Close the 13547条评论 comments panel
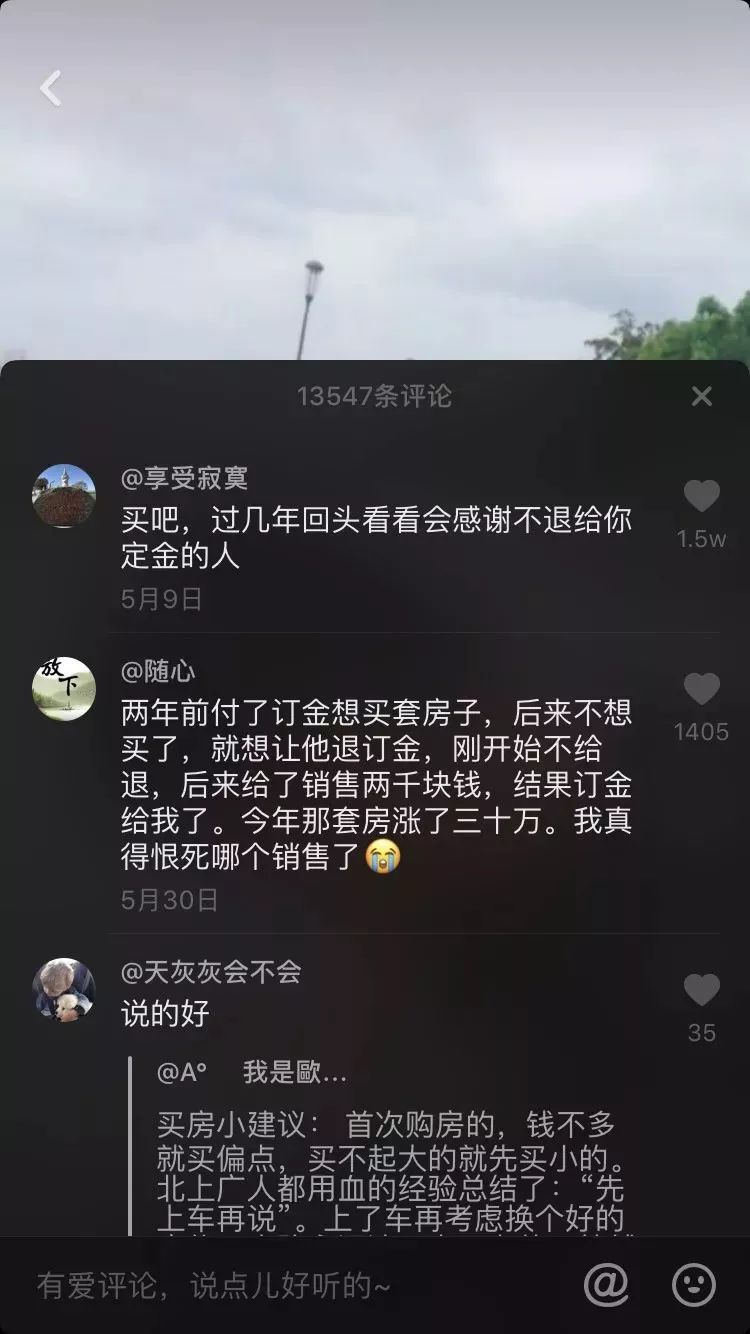The height and width of the screenshot is (1334, 750). click(x=702, y=396)
